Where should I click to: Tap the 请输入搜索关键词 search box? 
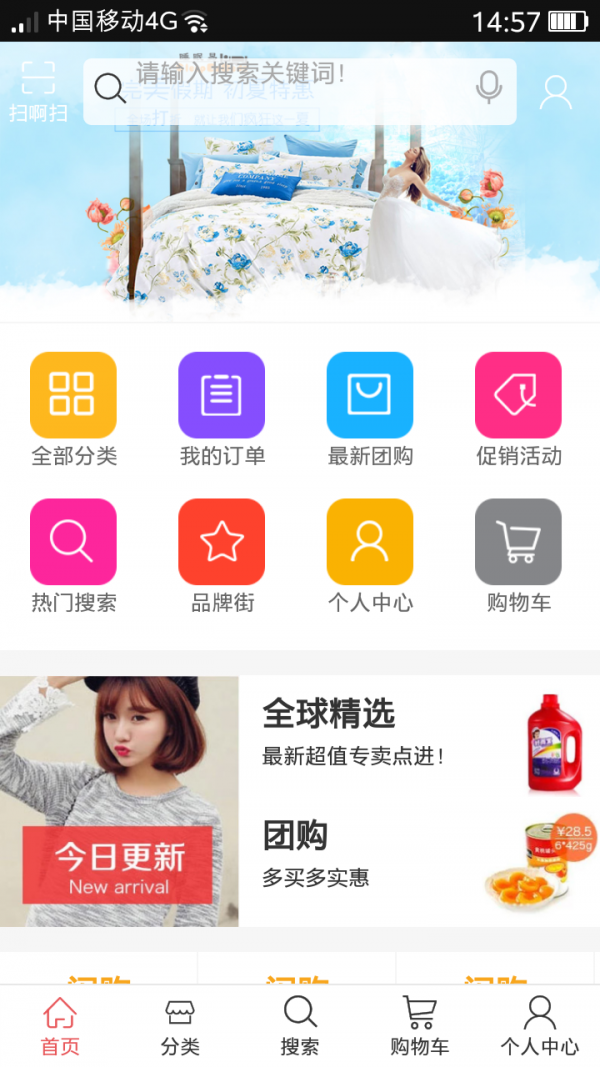(290, 88)
